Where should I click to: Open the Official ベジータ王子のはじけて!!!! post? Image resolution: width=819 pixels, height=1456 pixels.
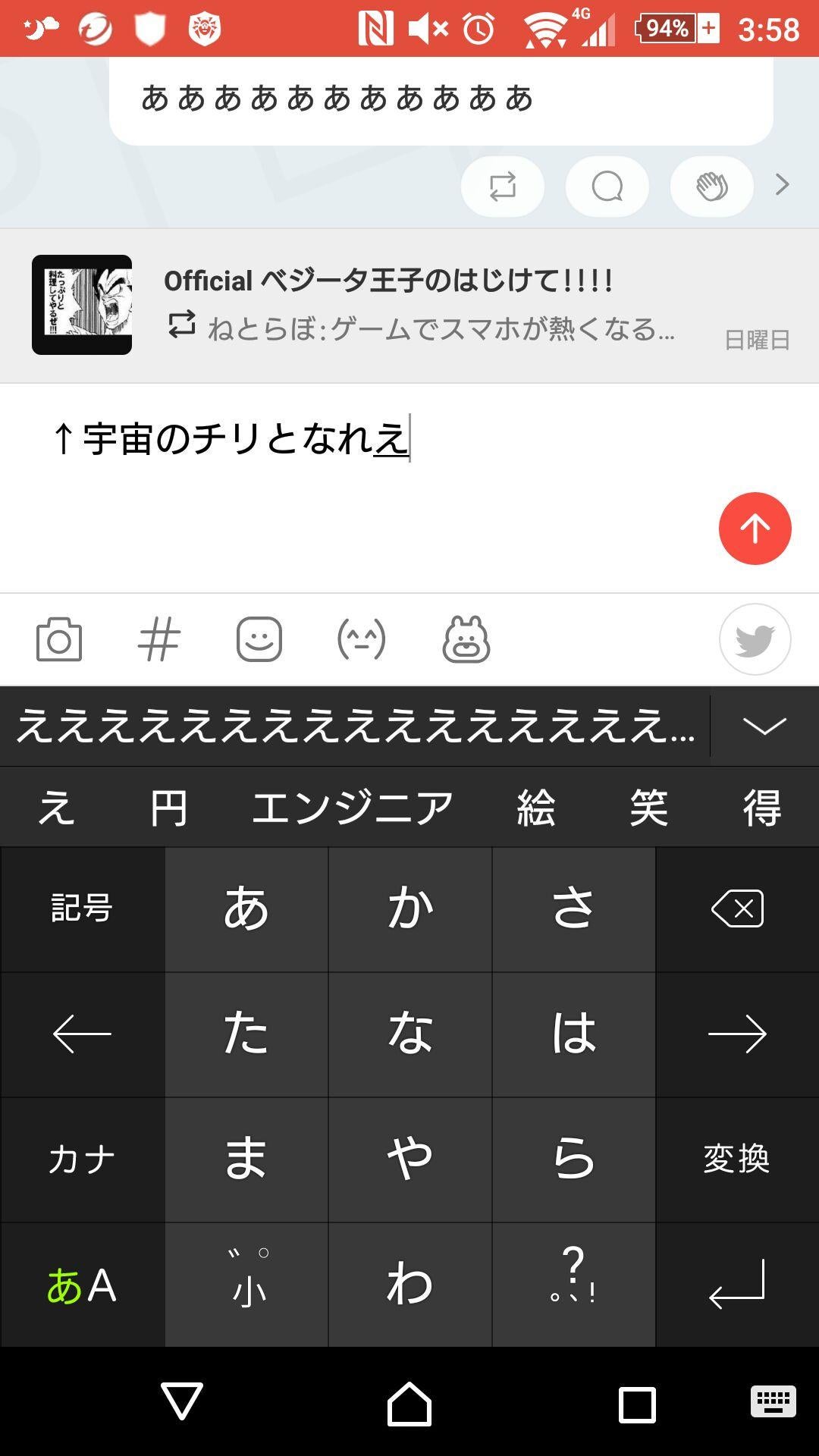[x=409, y=305]
